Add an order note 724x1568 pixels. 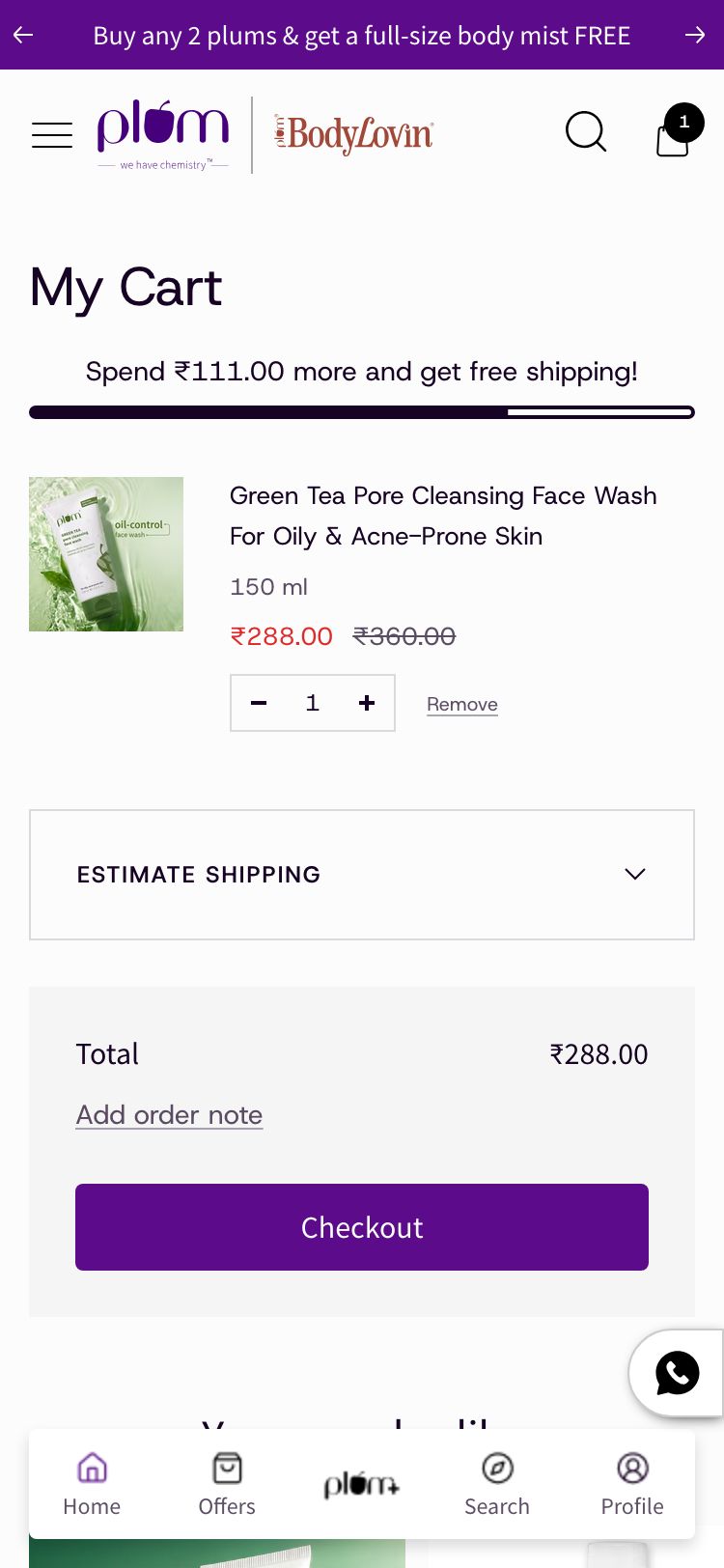click(x=170, y=1115)
